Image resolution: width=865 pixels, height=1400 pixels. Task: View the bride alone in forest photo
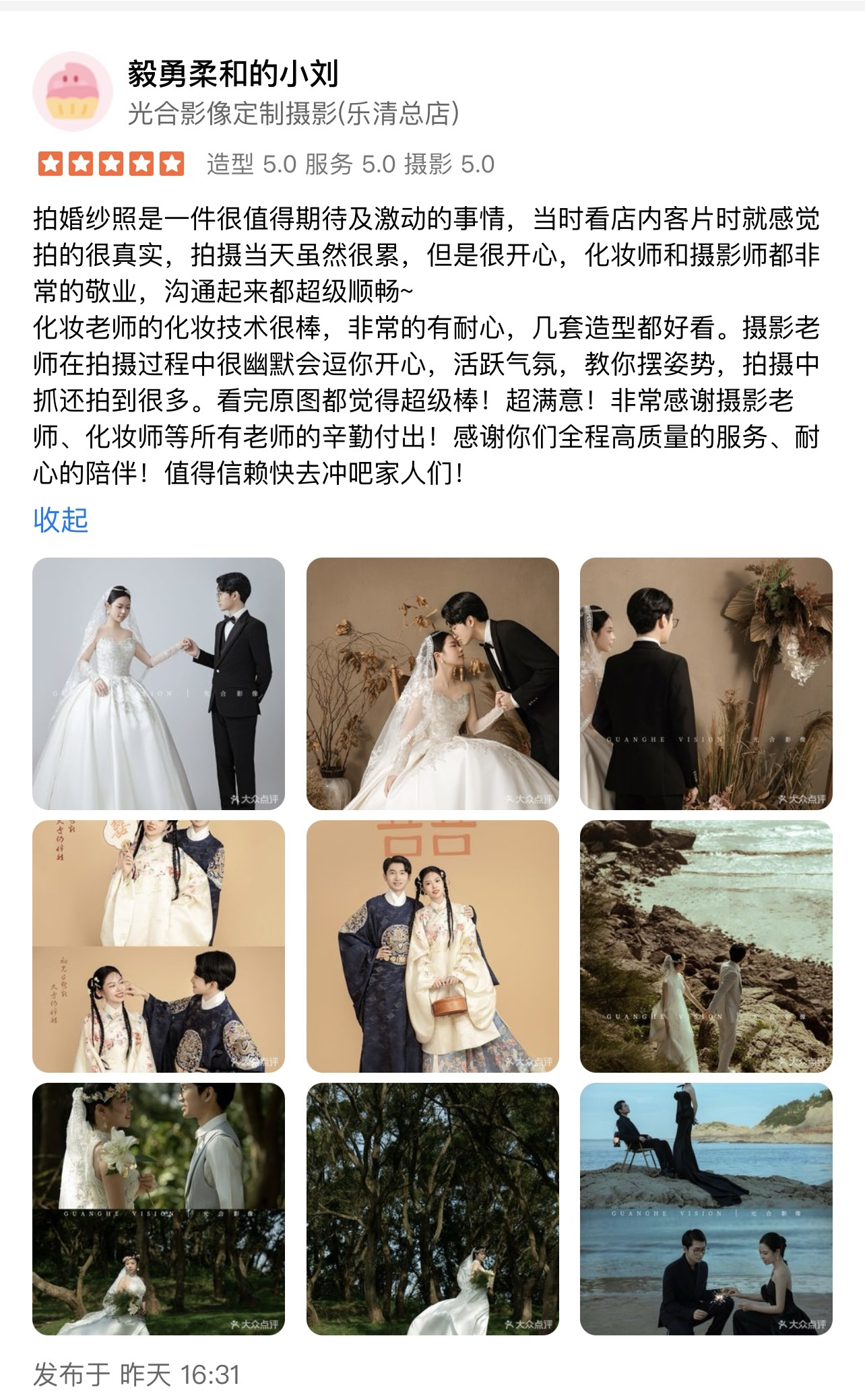(433, 1209)
